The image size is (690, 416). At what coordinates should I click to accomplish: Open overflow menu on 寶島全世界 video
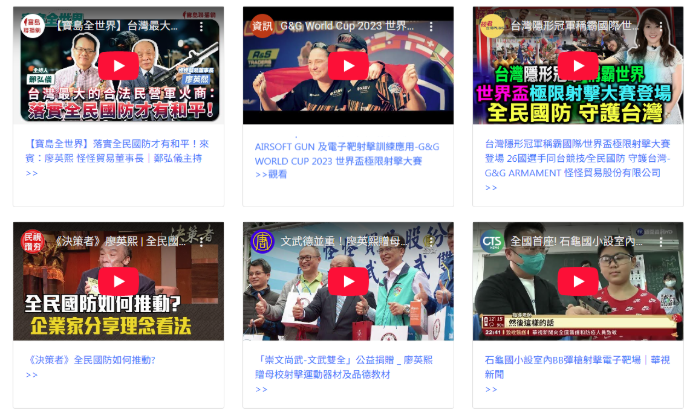[201, 26]
